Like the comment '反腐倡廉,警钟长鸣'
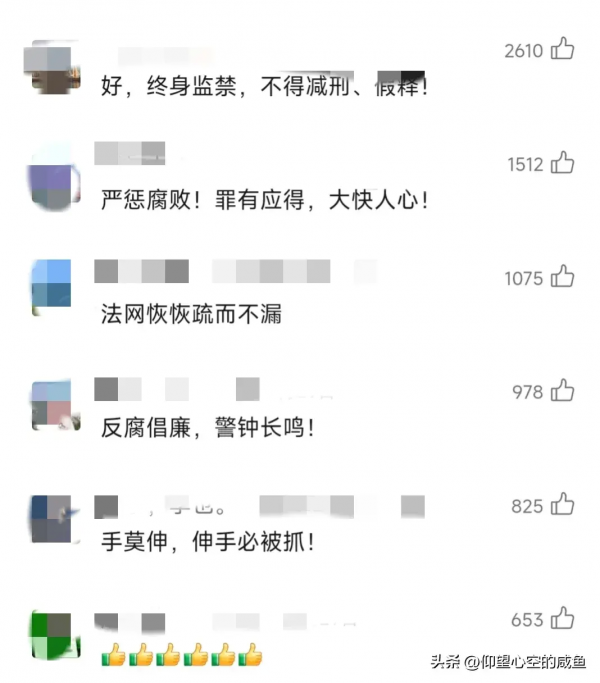The width and height of the screenshot is (600, 683). coord(563,391)
